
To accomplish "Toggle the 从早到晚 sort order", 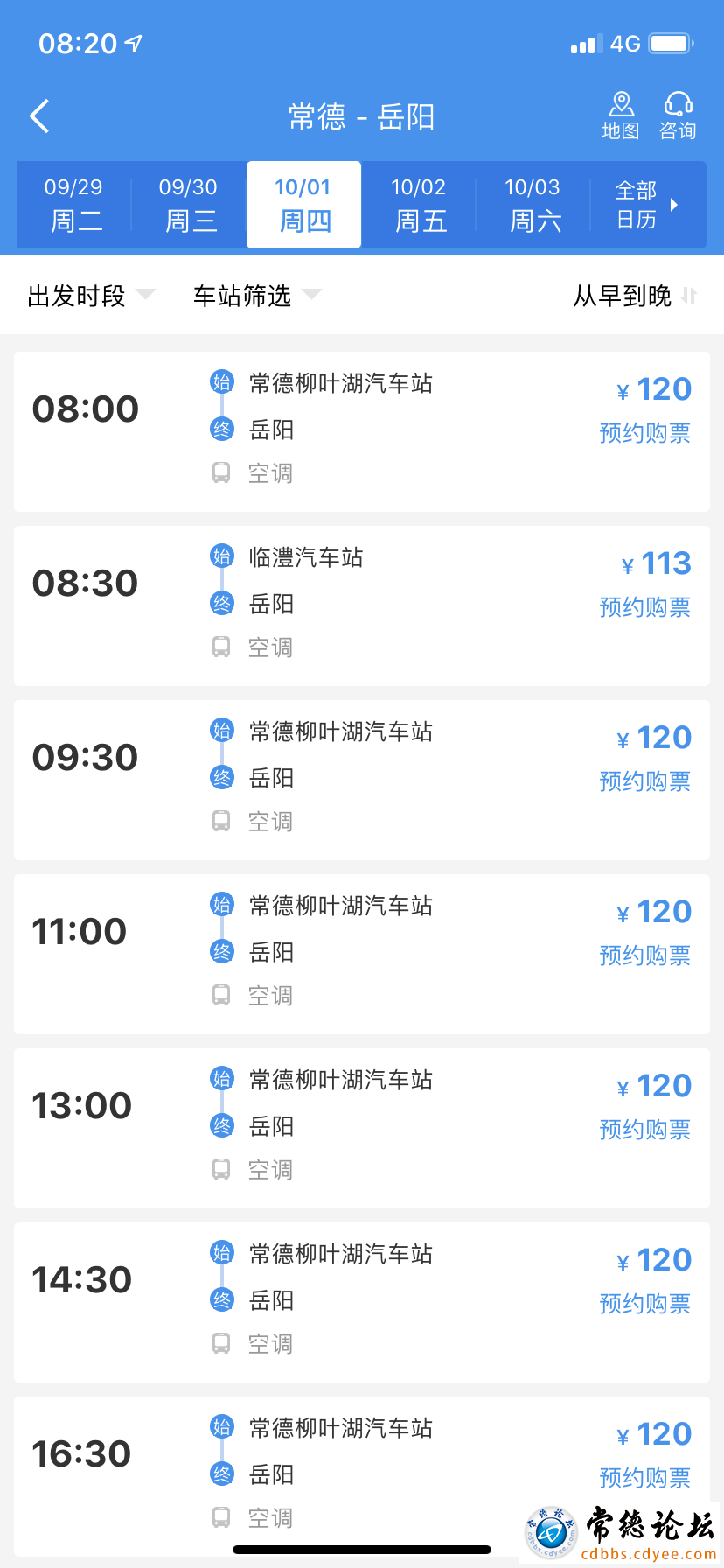I will [x=635, y=296].
